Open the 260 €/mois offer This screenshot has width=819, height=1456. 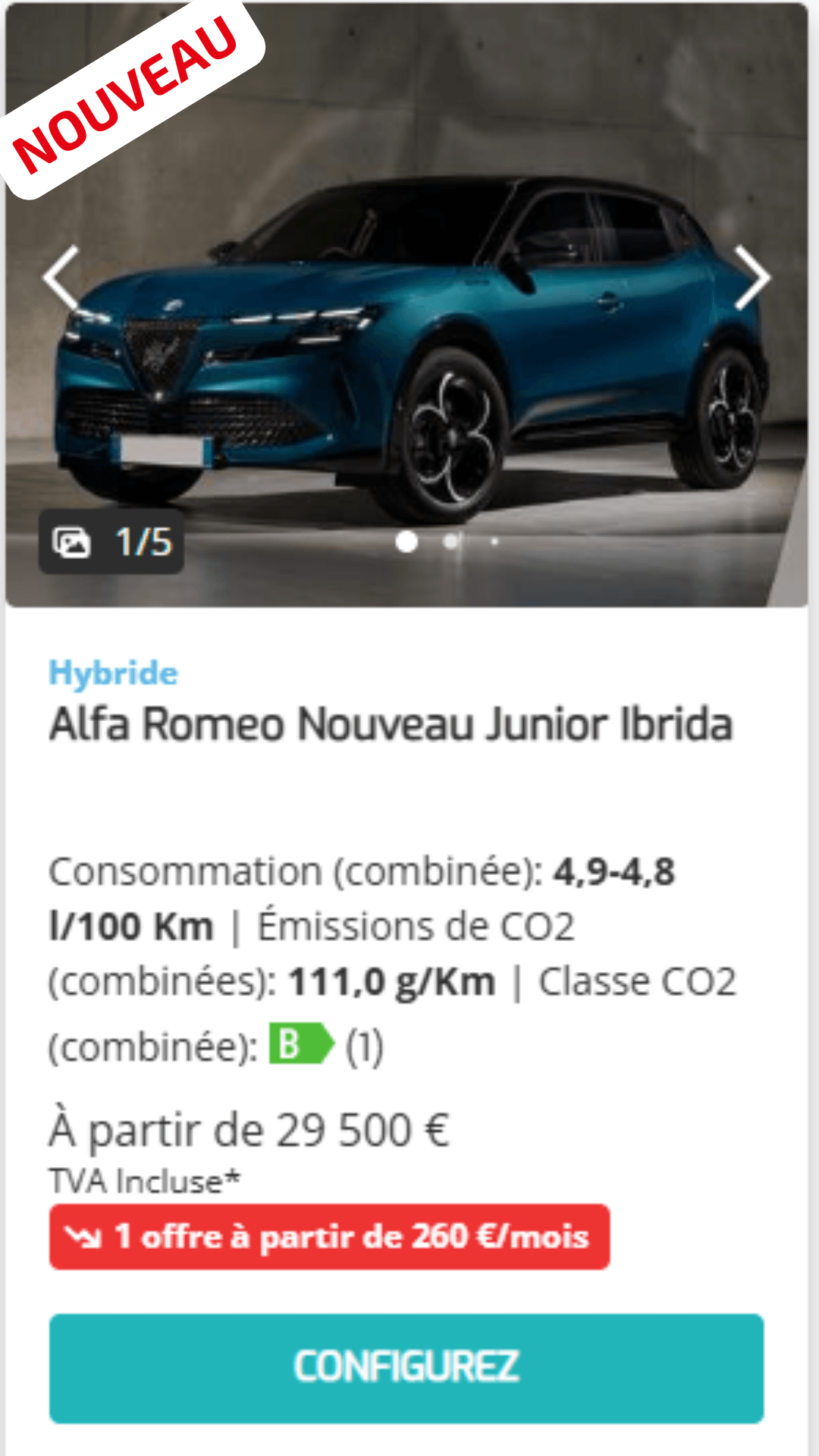pyautogui.click(x=329, y=1237)
